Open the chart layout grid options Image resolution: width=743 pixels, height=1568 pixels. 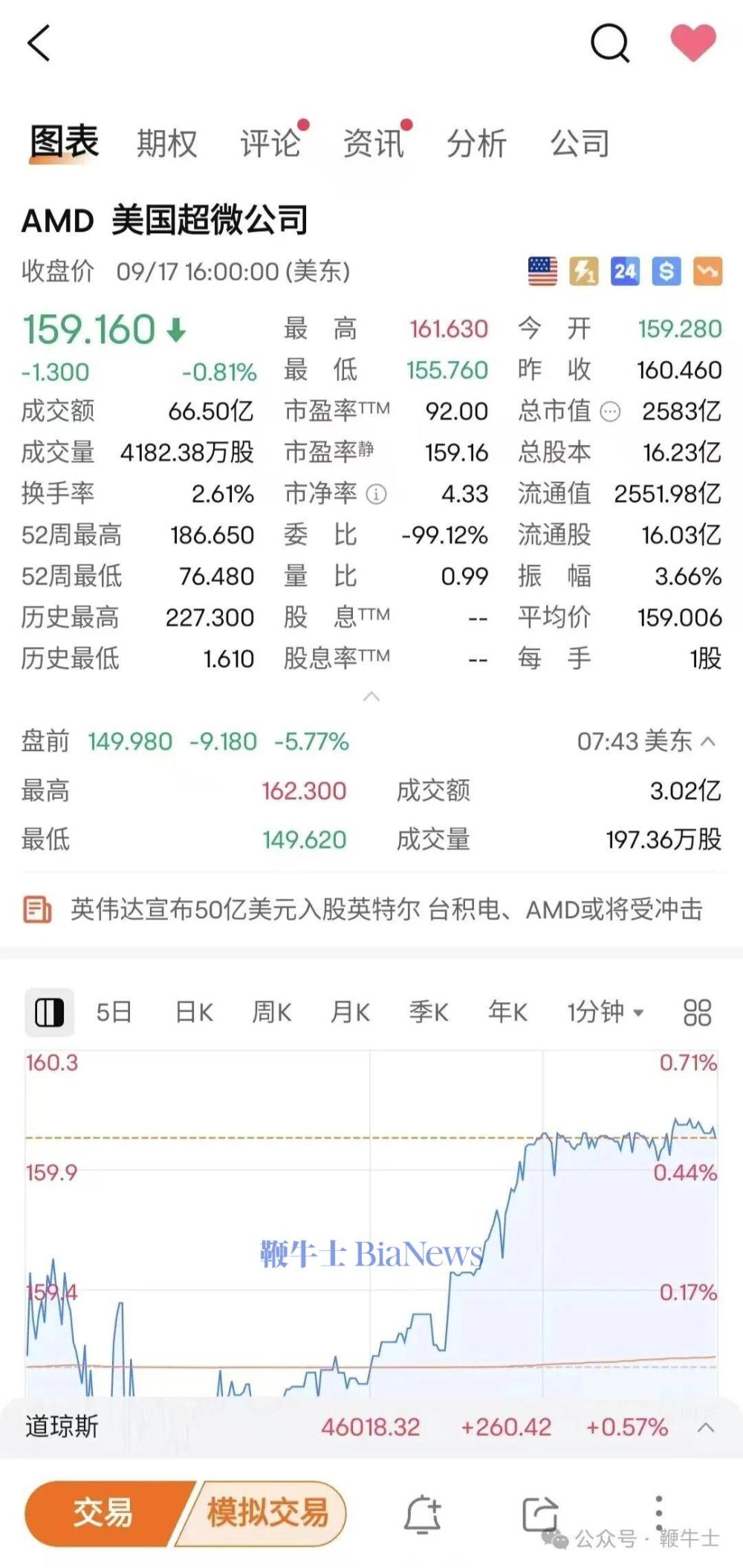(x=697, y=1012)
